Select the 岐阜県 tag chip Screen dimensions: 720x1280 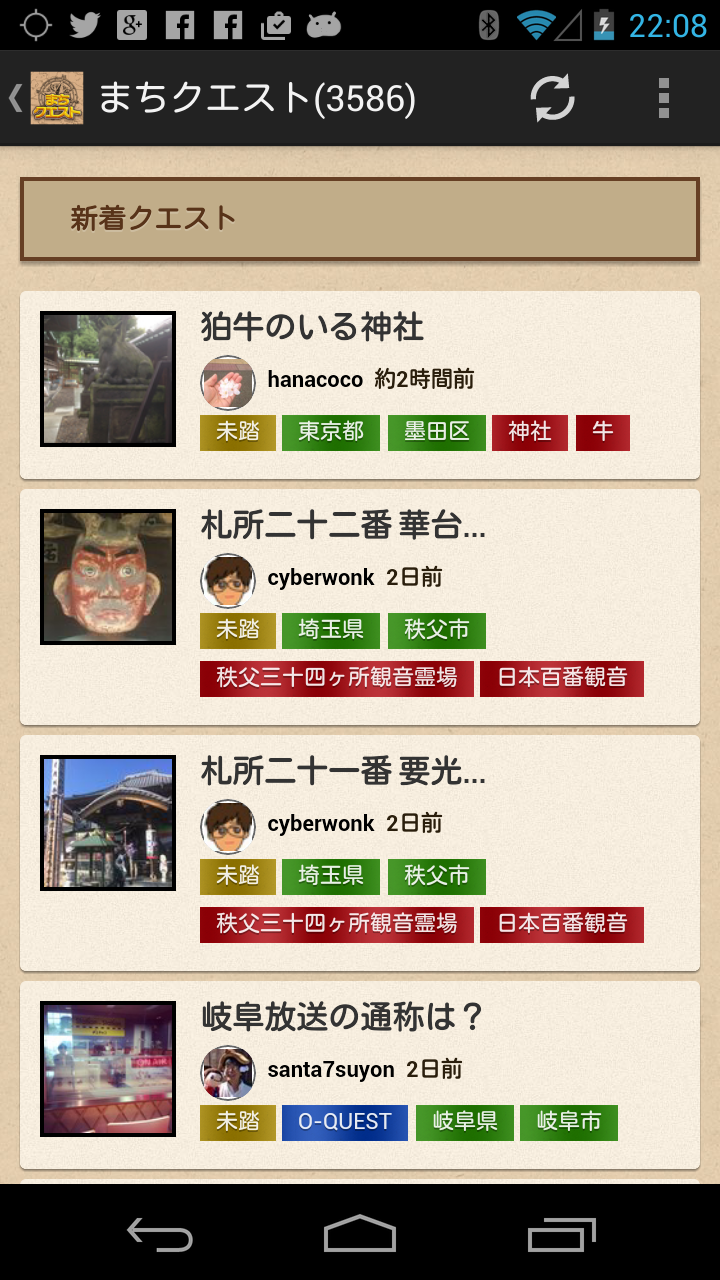(465, 1122)
